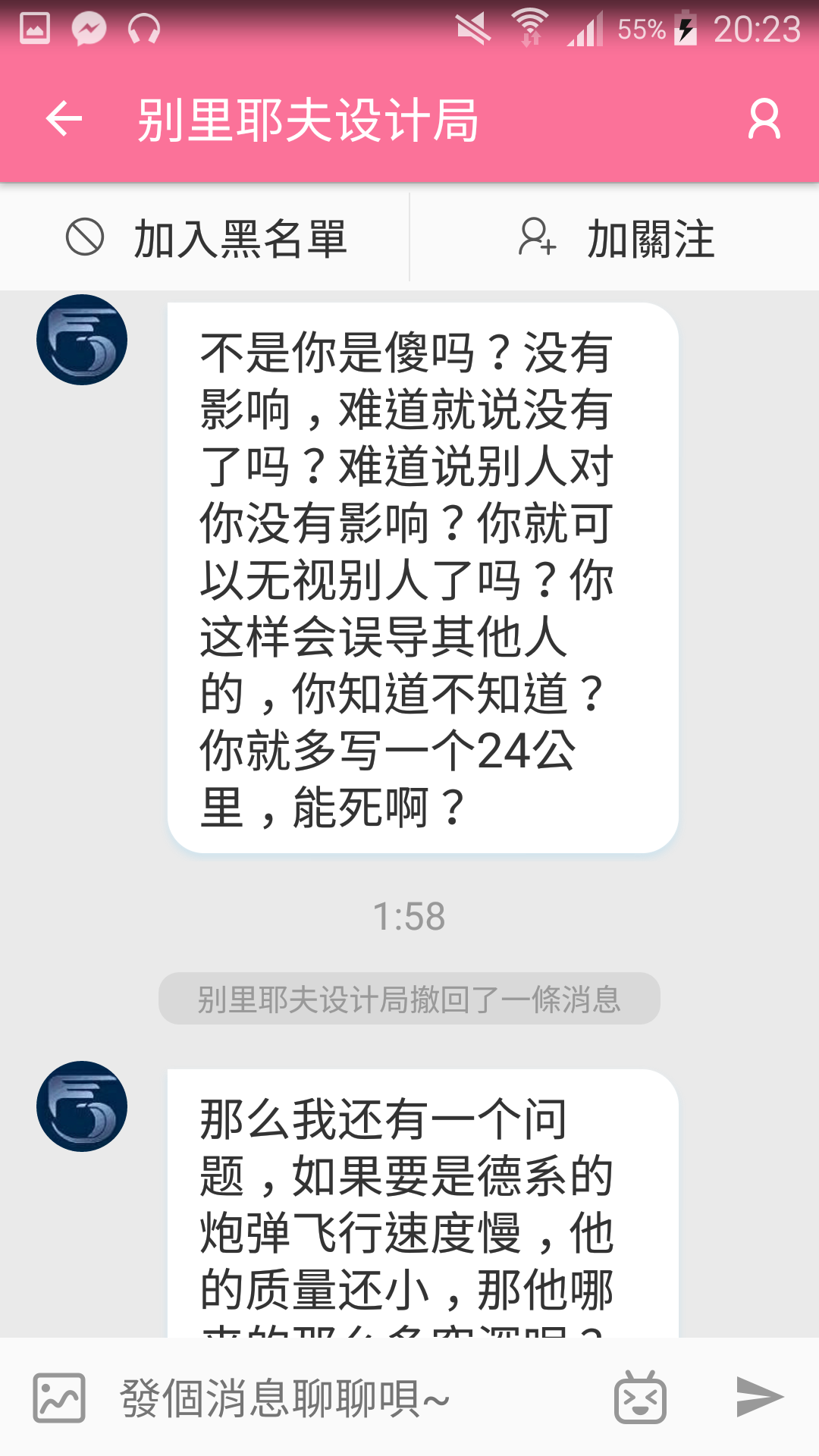Go back using the header arrow
The height and width of the screenshot is (1456, 819).
tap(64, 119)
